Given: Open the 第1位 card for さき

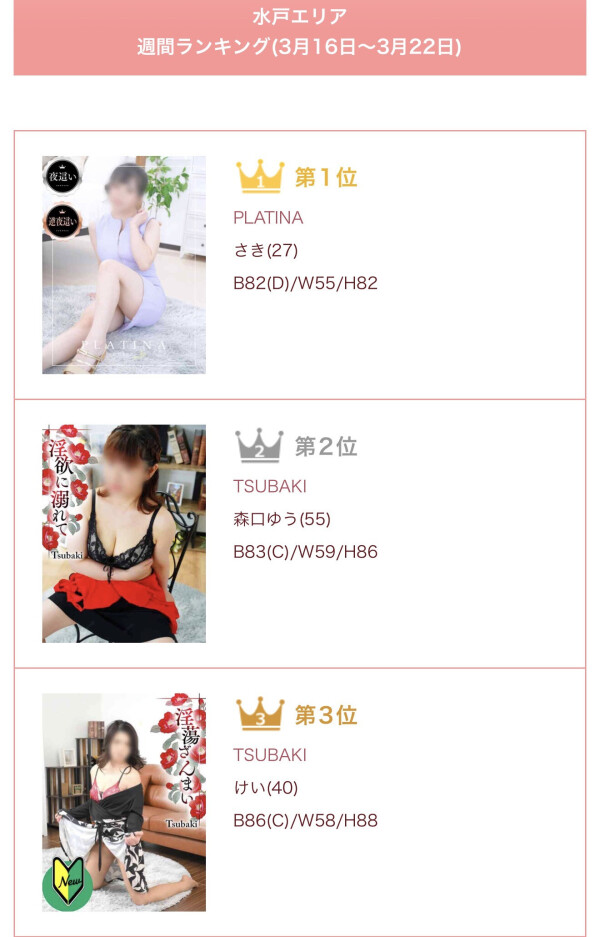Looking at the screenshot, I should [300, 265].
